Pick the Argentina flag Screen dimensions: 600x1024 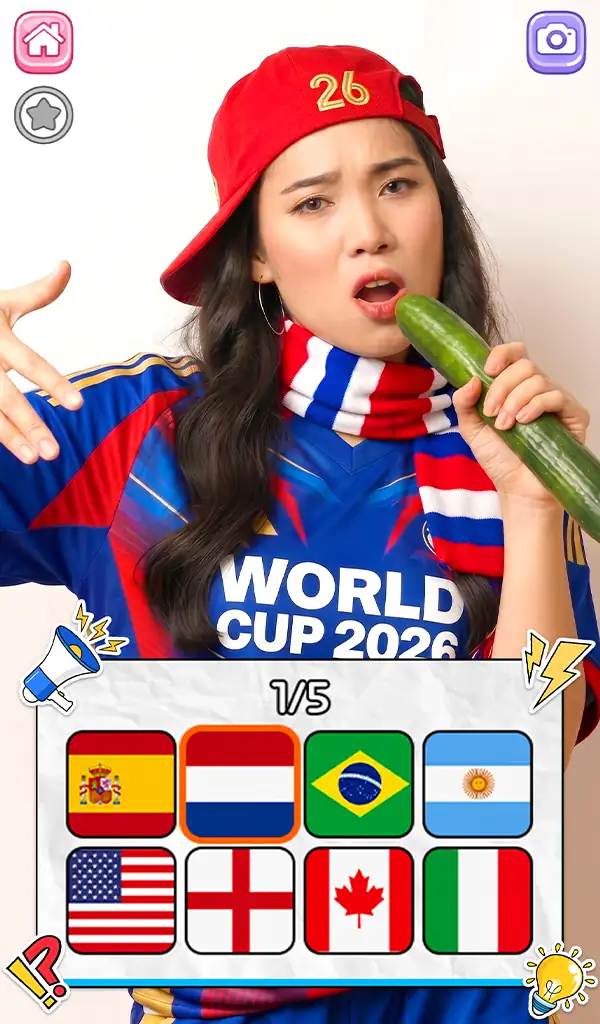pos(478,784)
